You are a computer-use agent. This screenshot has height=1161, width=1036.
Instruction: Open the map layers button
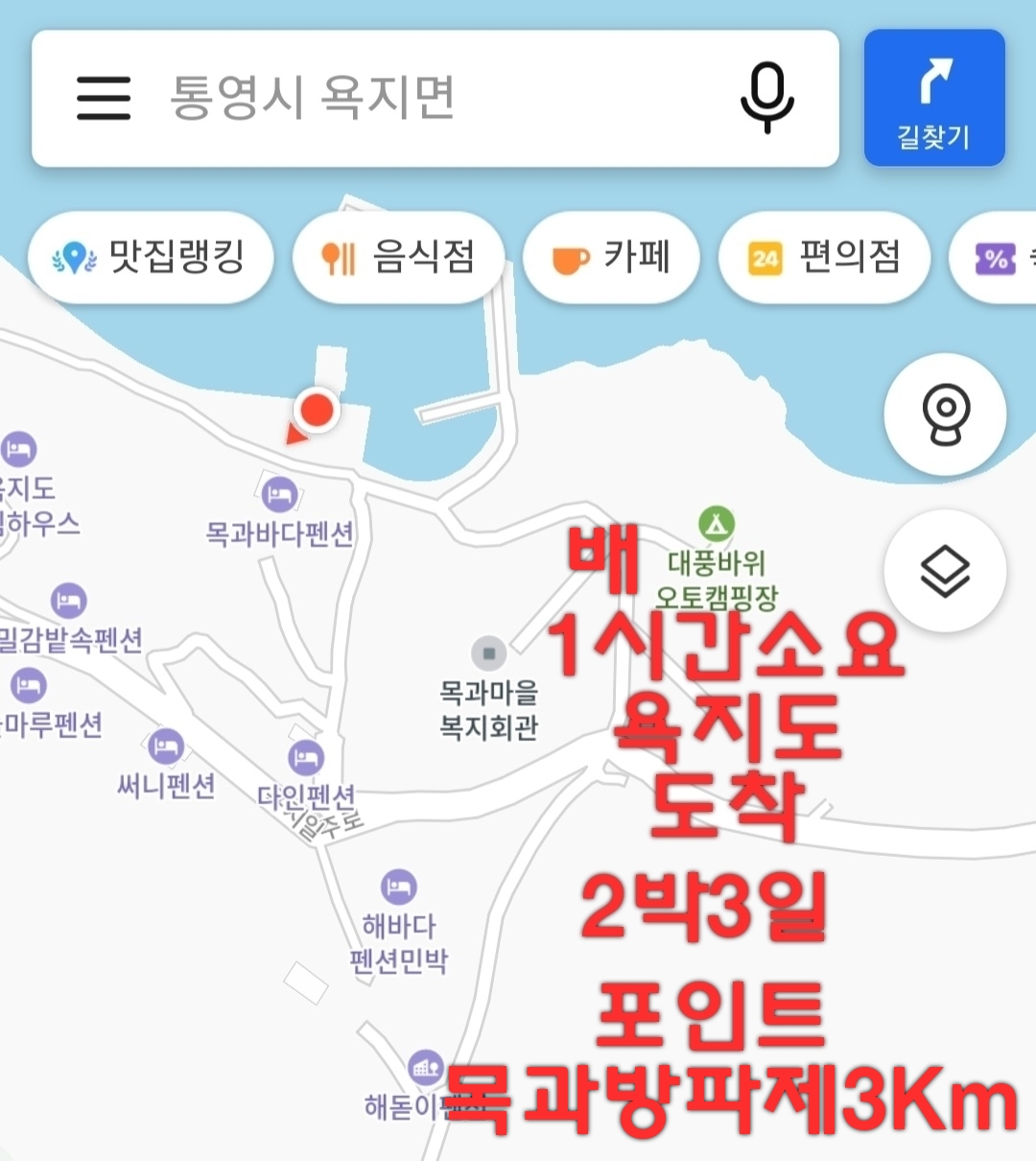[x=945, y=572]
